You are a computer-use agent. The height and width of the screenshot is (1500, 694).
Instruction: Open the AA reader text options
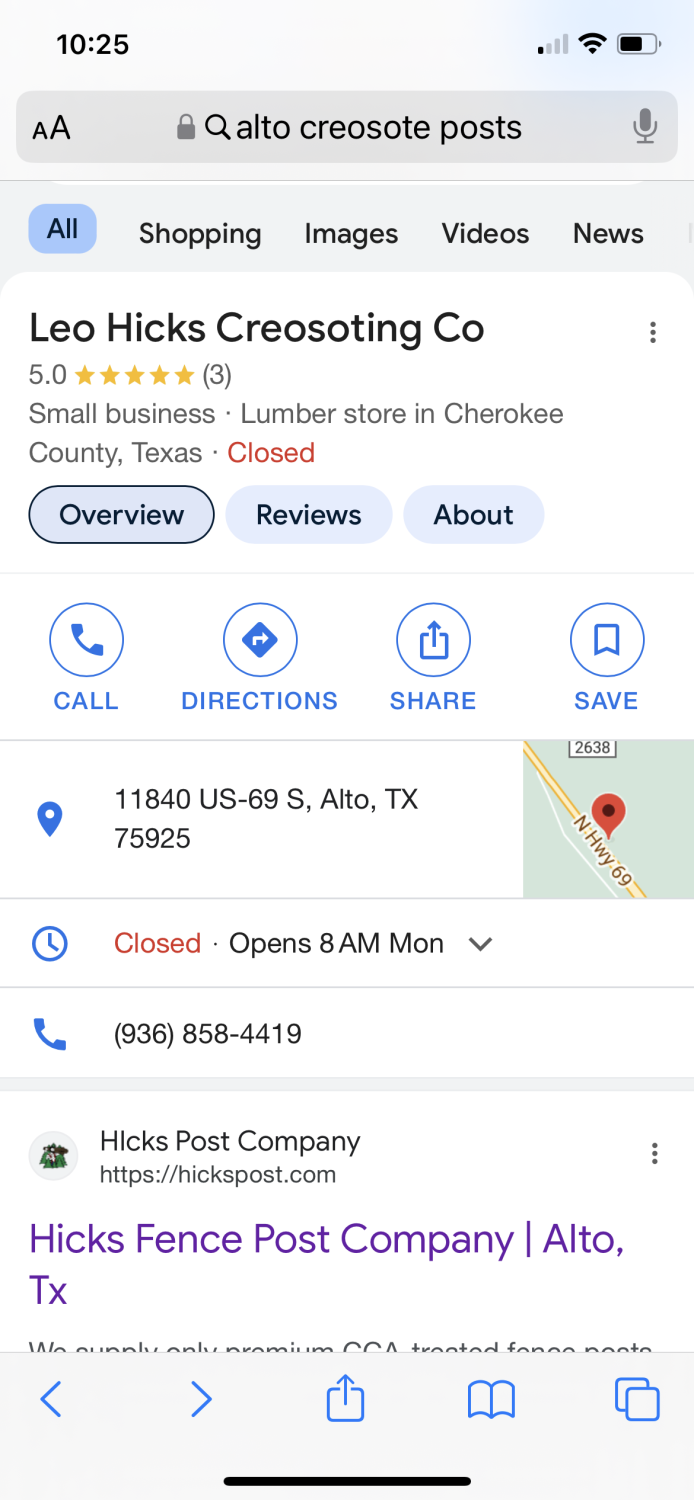coord(51,128)
